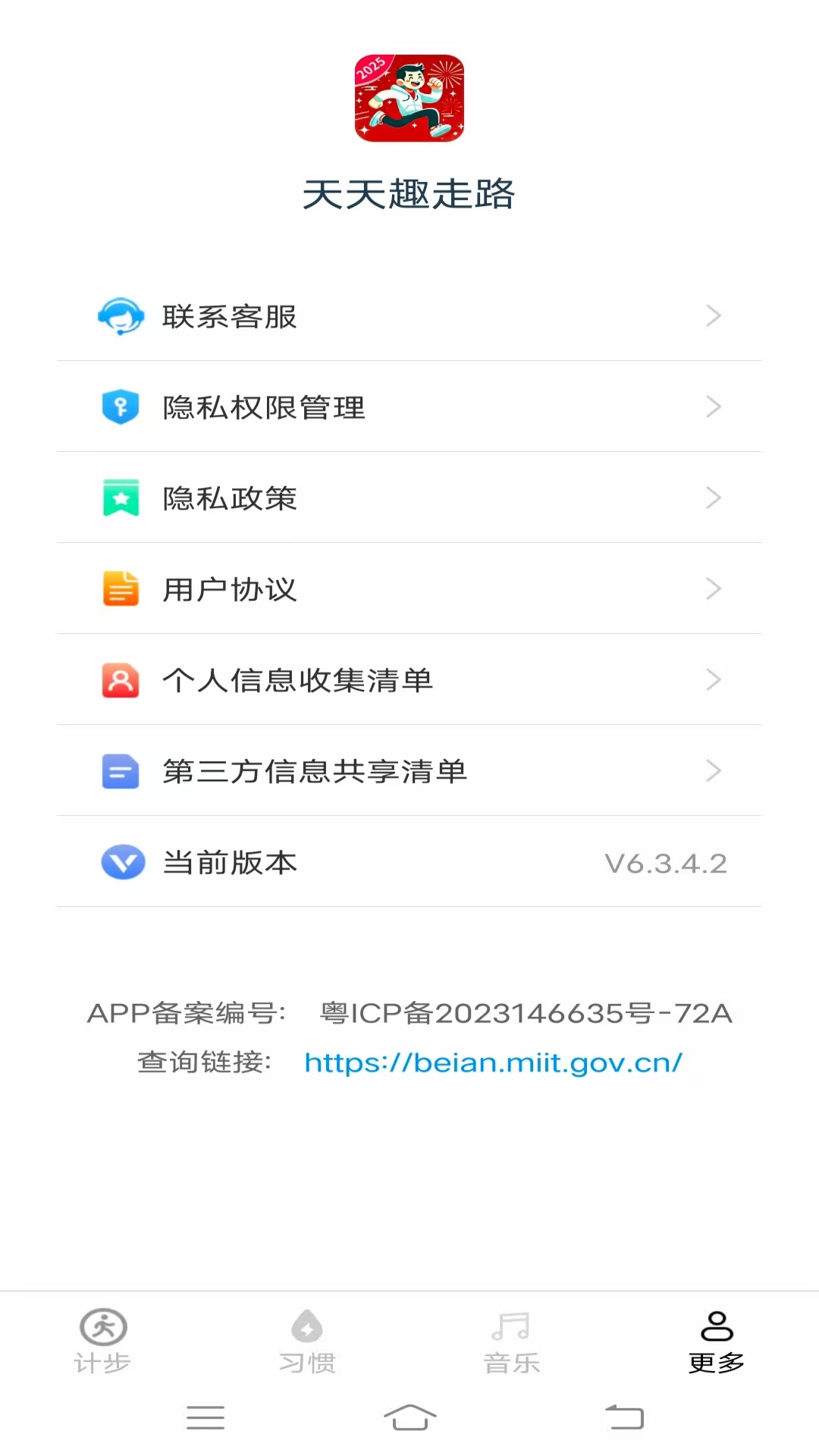Viewport: 819px width, 1456px height.
Task: Click the 隐私政策 bookmark icon
Action: pyautogui.click(x=120, y=498)
